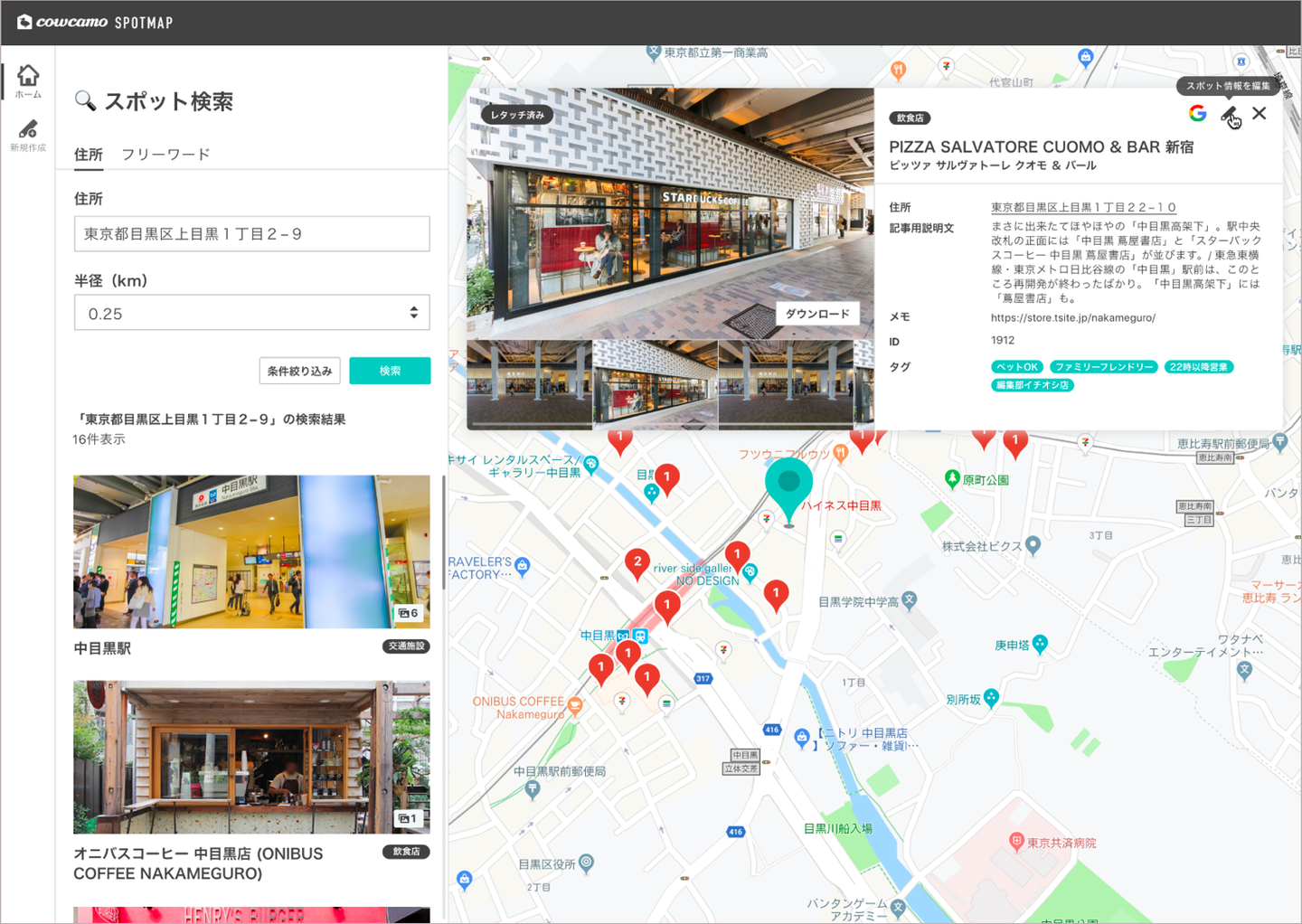Select the 22時以降営業 tag
This screenshot has height=924, width=1302.
coord(1198,367)
